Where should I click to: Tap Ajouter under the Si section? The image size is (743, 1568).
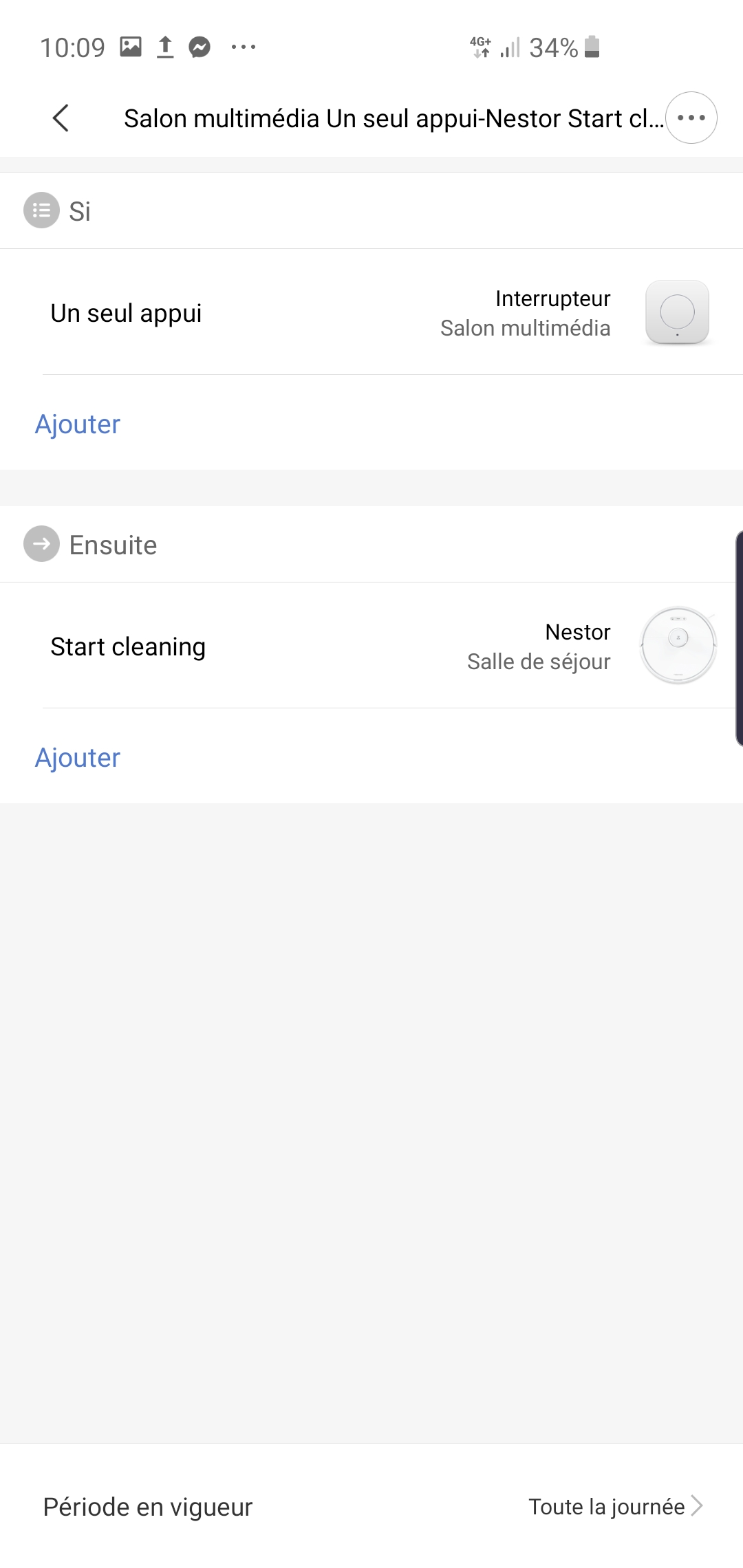(78, 424)
